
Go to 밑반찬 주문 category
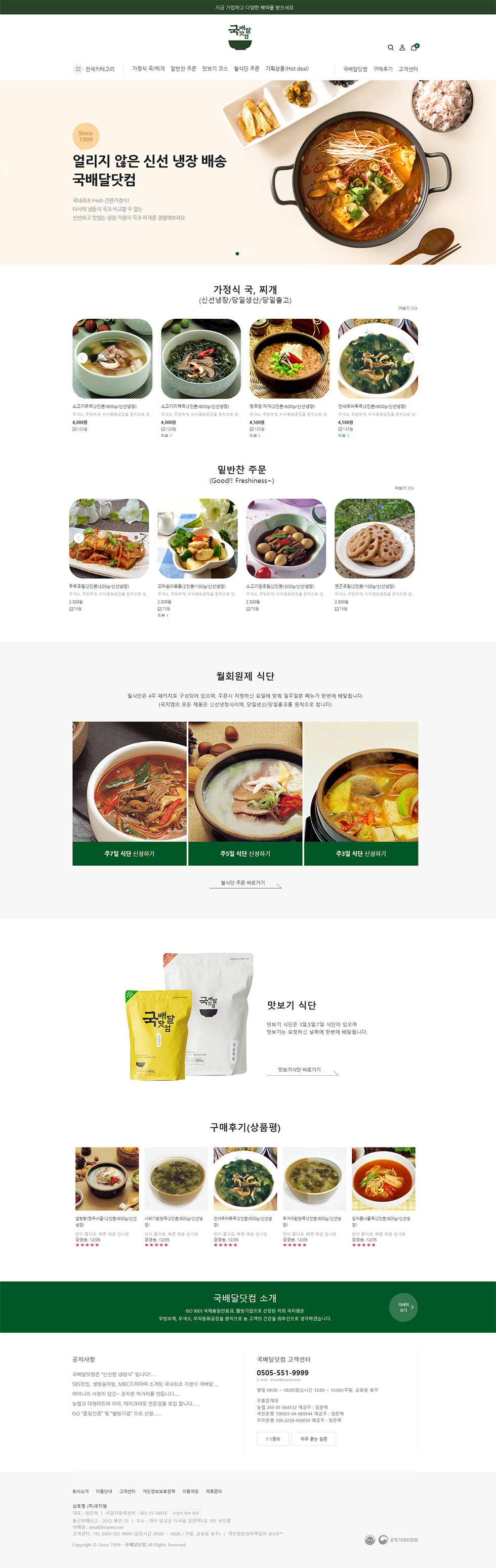pos(183,69)
